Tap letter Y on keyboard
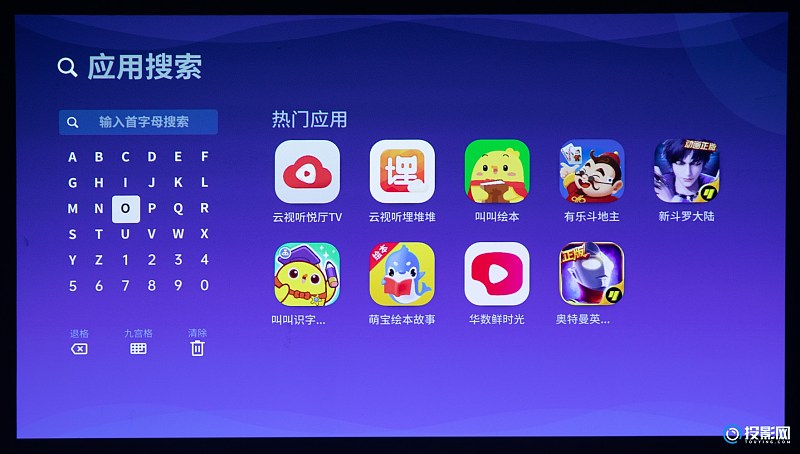Screen dimensions: 800x454 pos(72,260)
